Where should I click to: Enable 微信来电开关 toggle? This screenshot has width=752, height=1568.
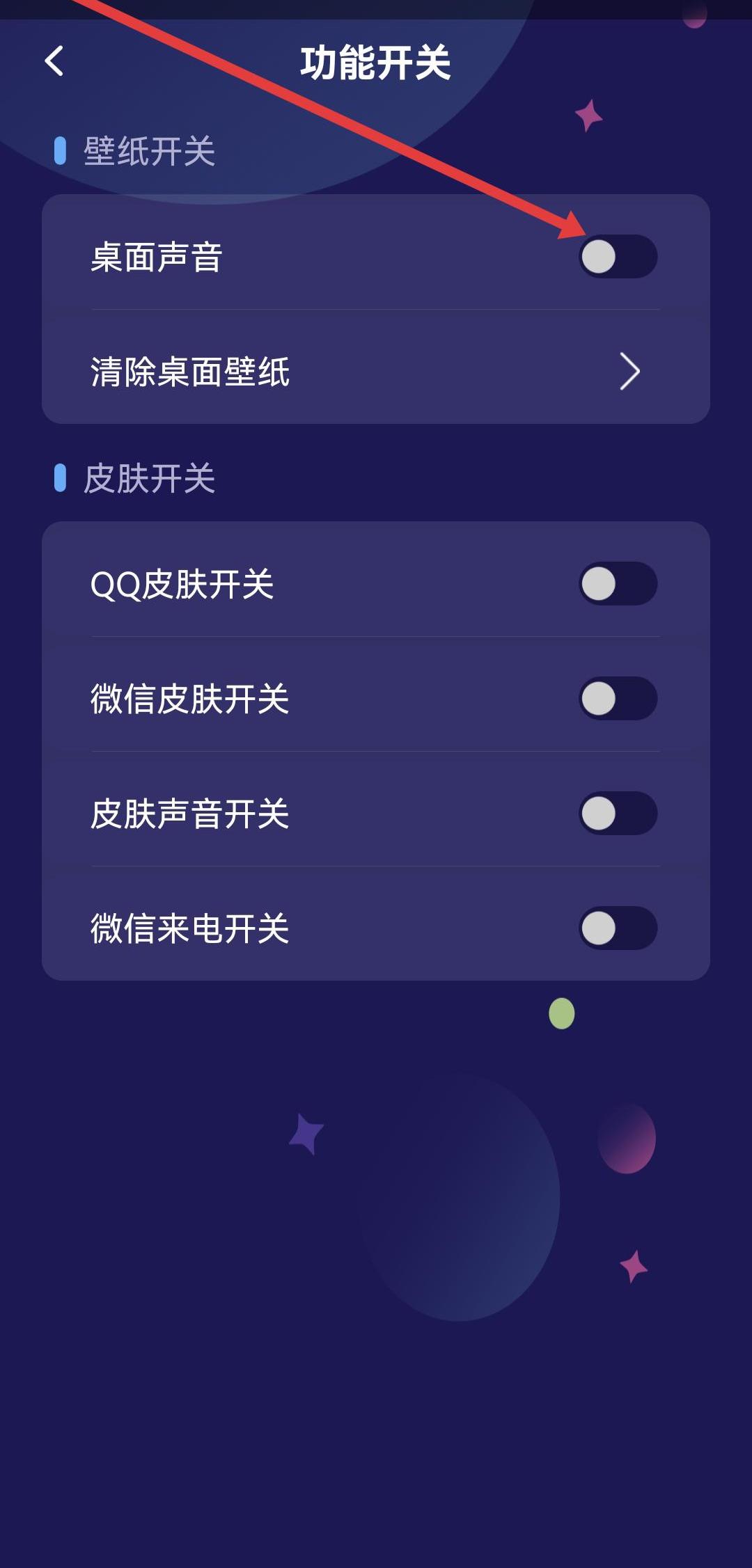pyautogui.click(x=618, y=928)
